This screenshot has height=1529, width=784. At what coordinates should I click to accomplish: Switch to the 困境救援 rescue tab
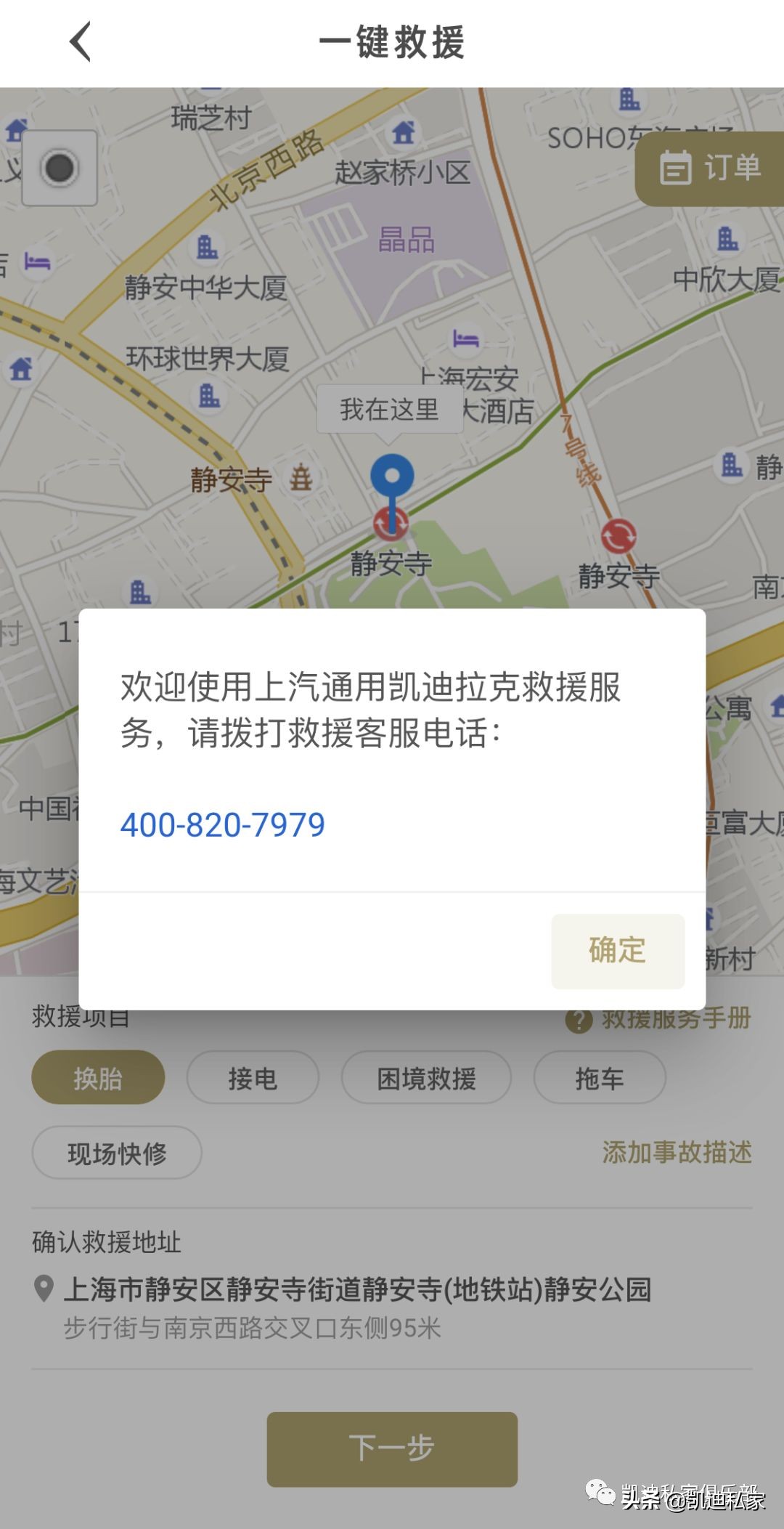[425, 1079]
